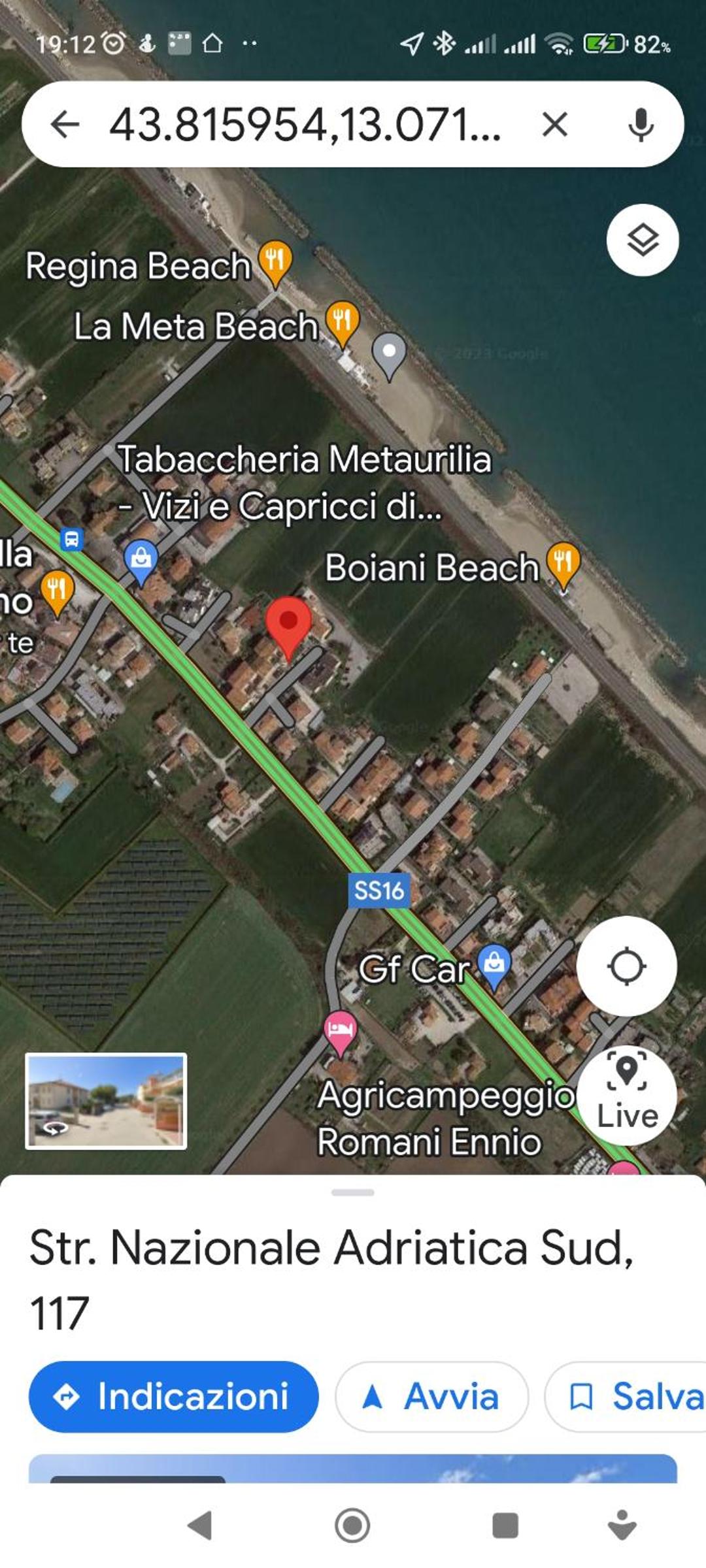Tap the system back button
The image size is (706, 1568).
click(x=200, y=1526)
